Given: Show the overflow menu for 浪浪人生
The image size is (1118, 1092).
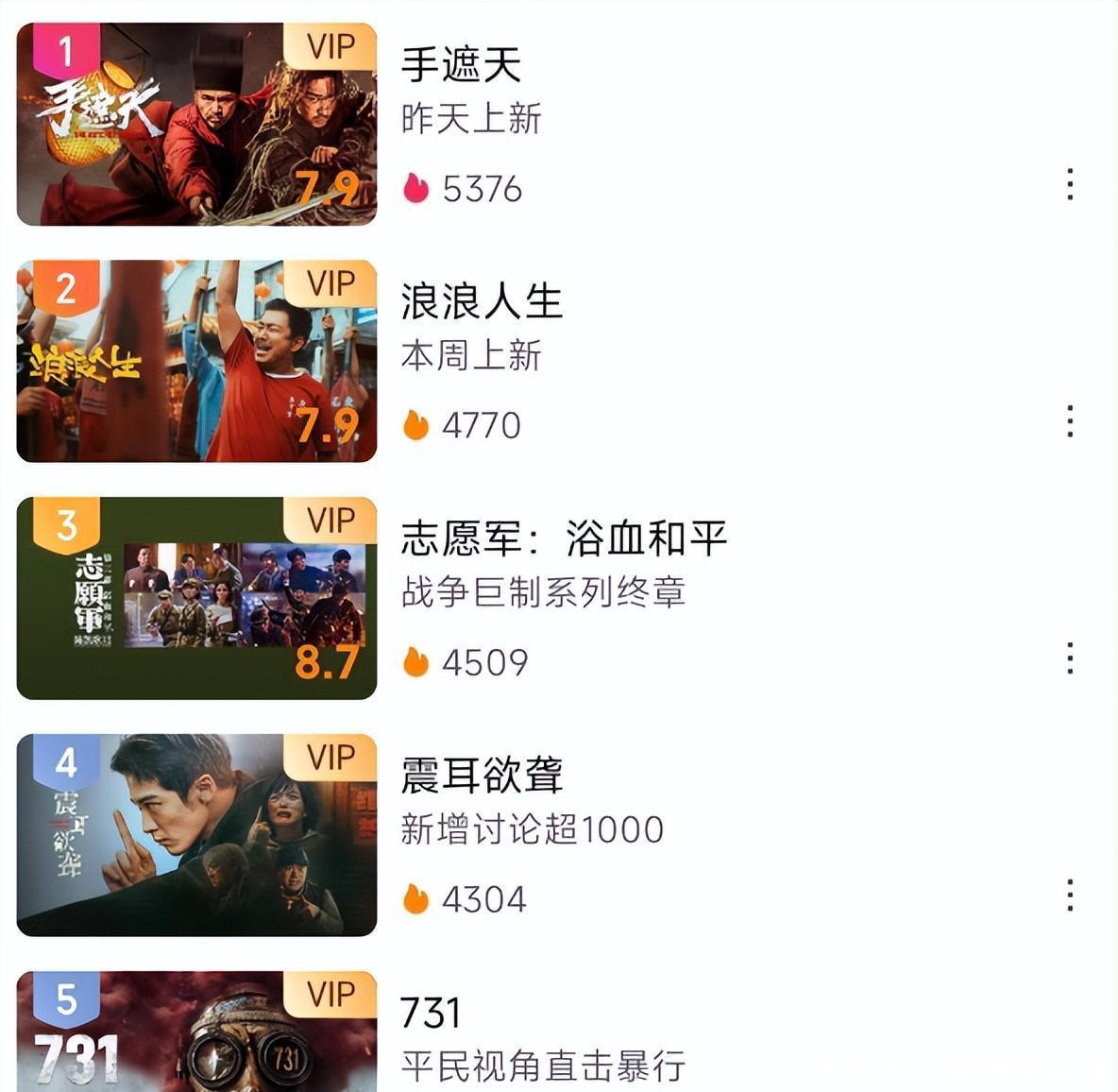Looking at the screenshot, I should pos(1070,421).
